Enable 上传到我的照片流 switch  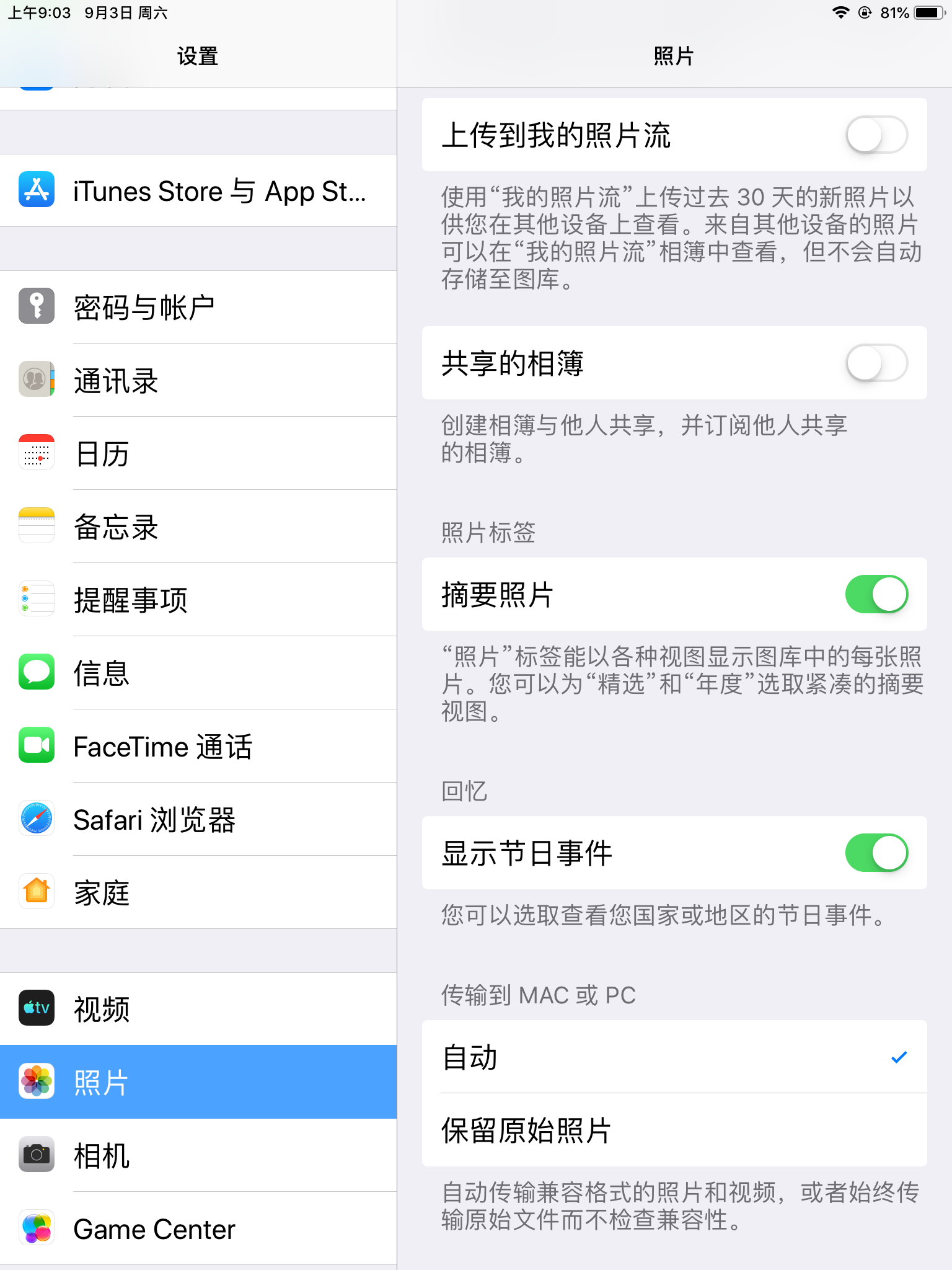click(x=876, y=135)
